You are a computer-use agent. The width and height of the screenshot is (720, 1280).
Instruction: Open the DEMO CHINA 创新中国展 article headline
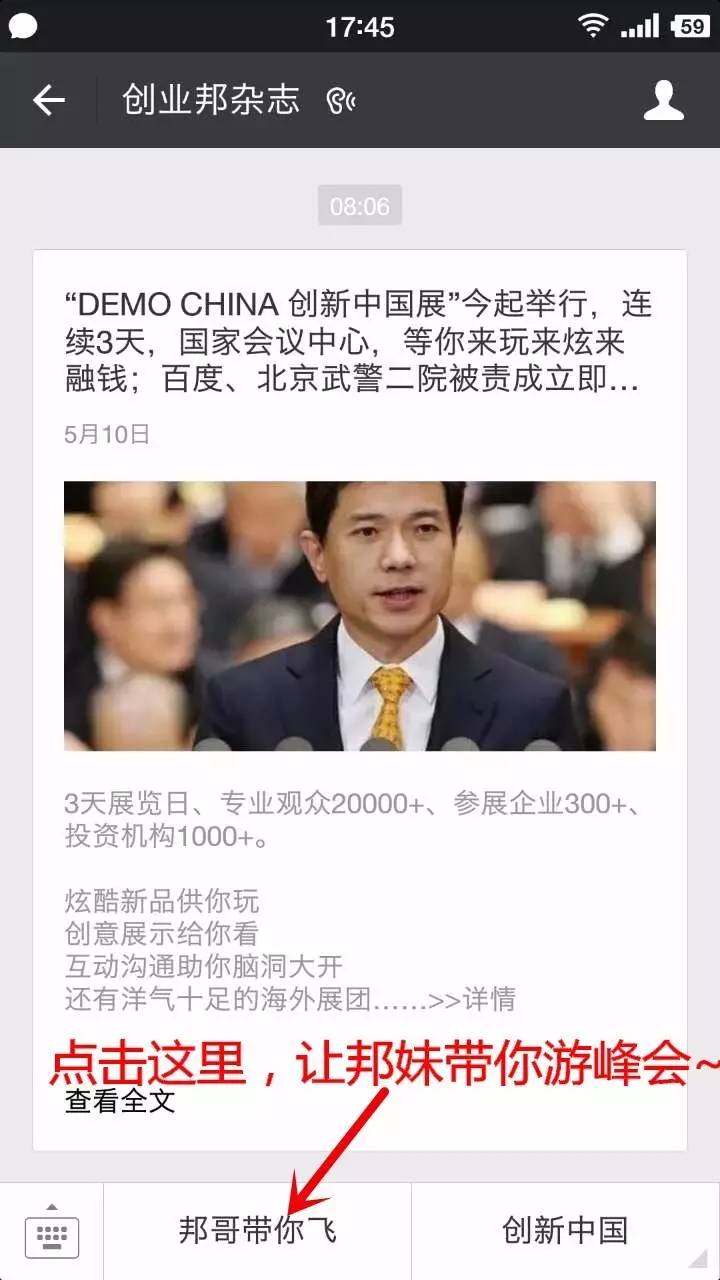360,340
